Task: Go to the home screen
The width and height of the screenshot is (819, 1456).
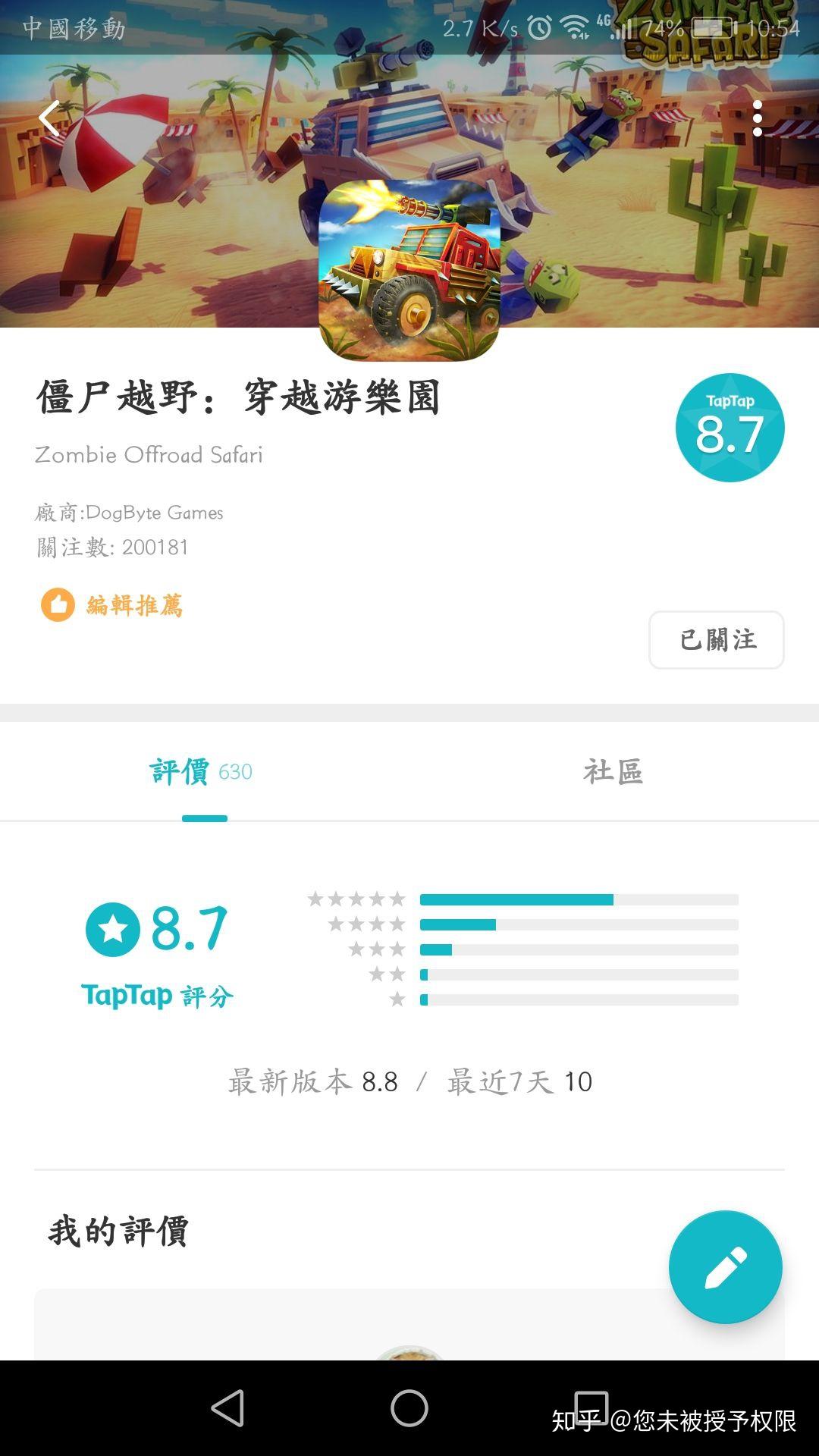Action: point(409,1408)
